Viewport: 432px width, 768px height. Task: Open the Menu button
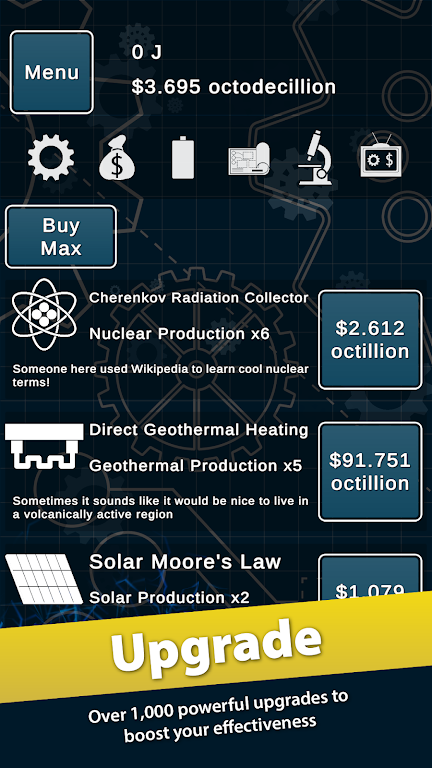[51, 72]
